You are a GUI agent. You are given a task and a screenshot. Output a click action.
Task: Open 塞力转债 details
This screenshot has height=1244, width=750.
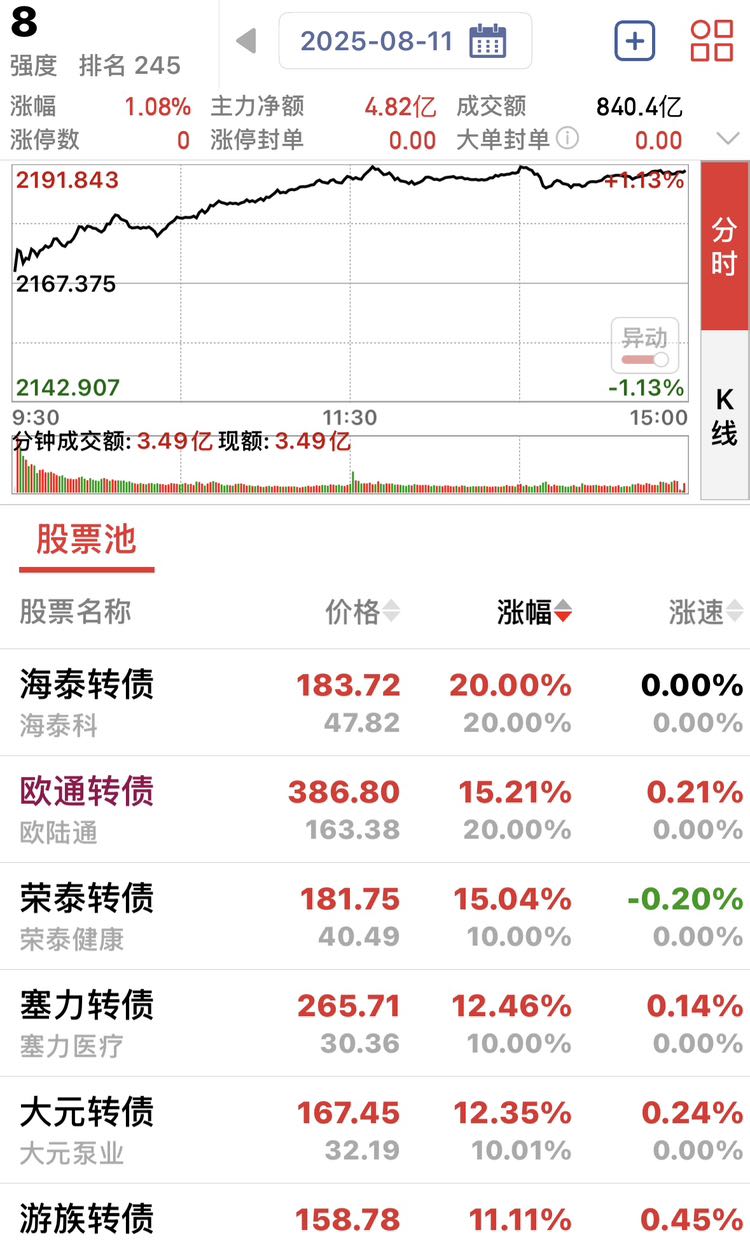pos(375,1023)
